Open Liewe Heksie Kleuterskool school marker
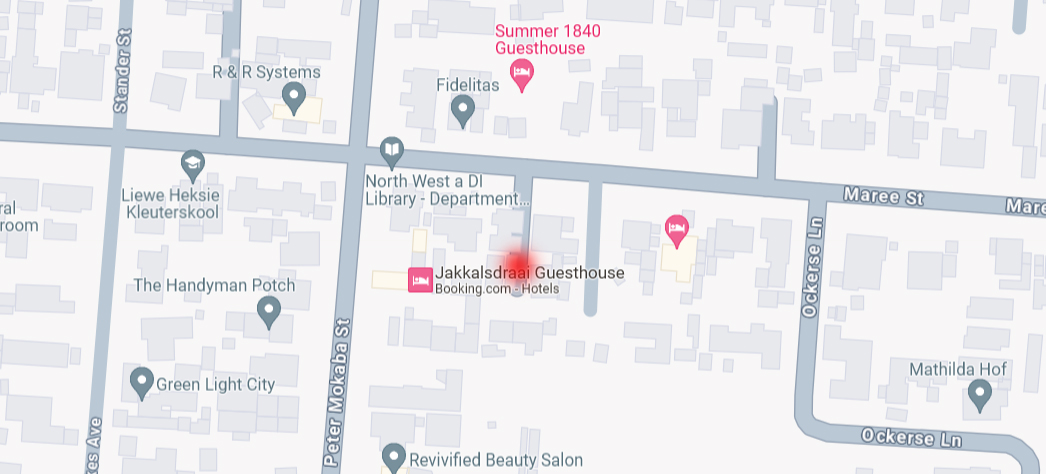The height and width of the screenshot is (474, 1046). [x=192, y=163]
